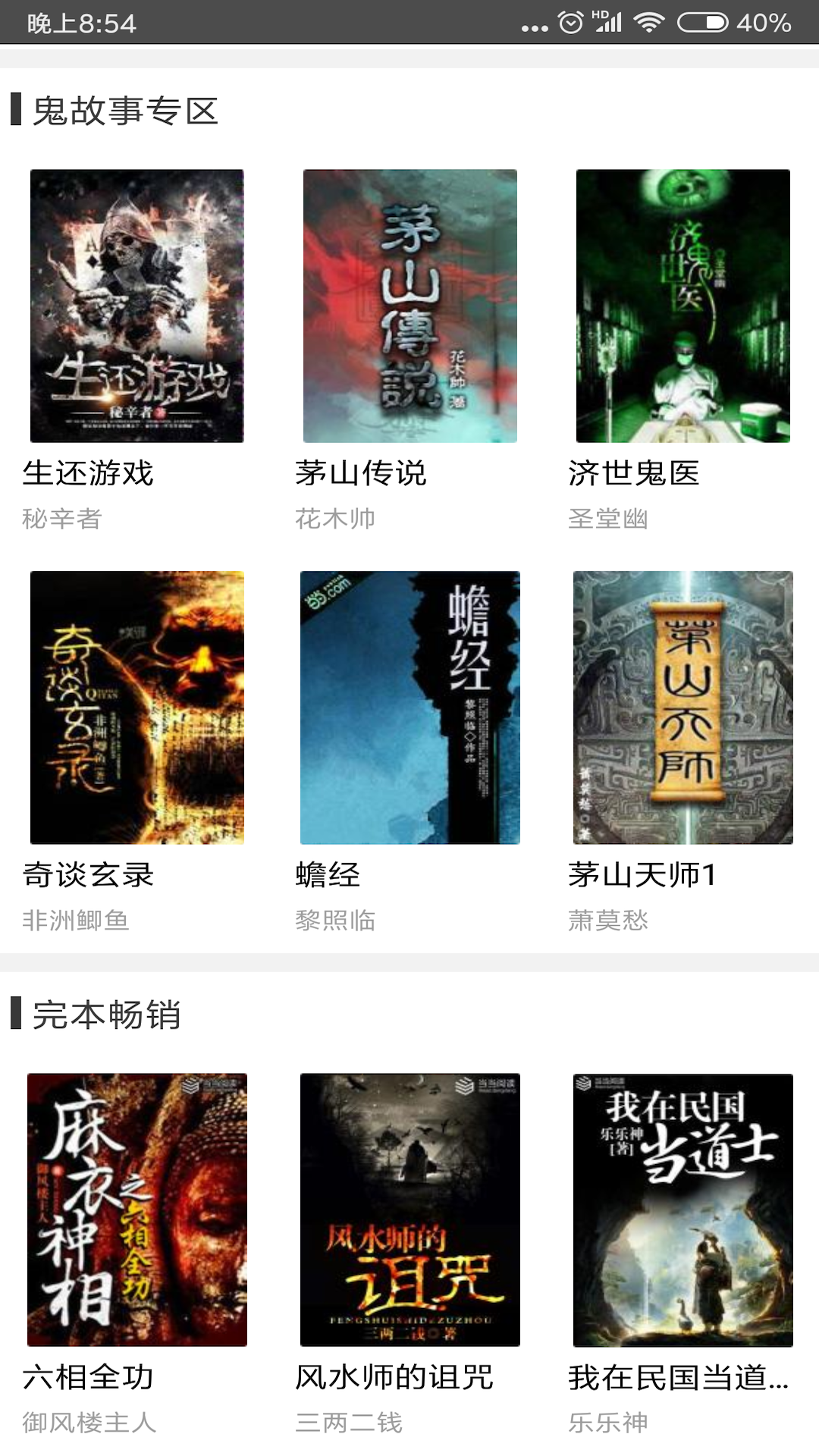Screen dimensions: 819x1456
Task: Select 六相全功 in 完本畅销
Action: click(136, 1210)
